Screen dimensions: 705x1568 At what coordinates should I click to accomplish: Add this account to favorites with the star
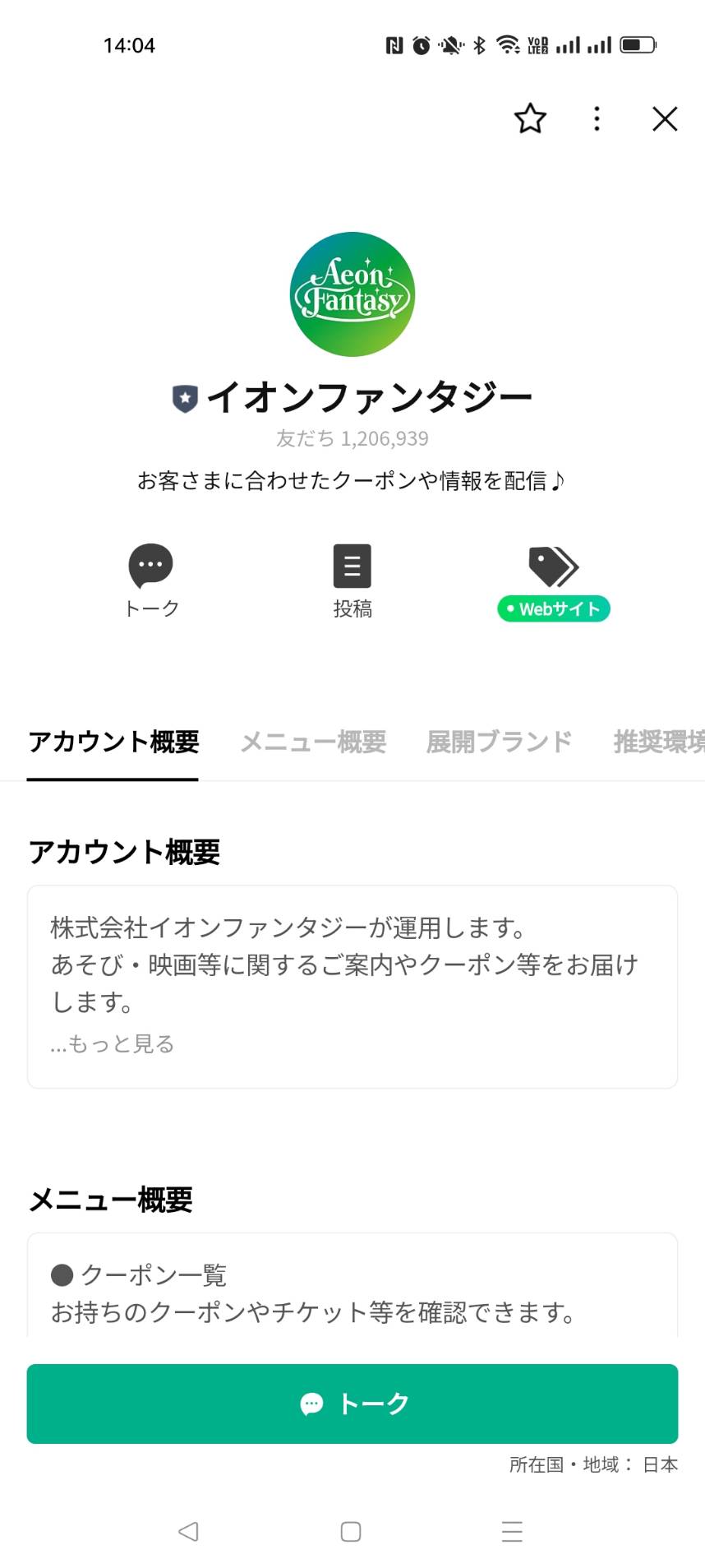pyautogui.click(x=530, y=119)
